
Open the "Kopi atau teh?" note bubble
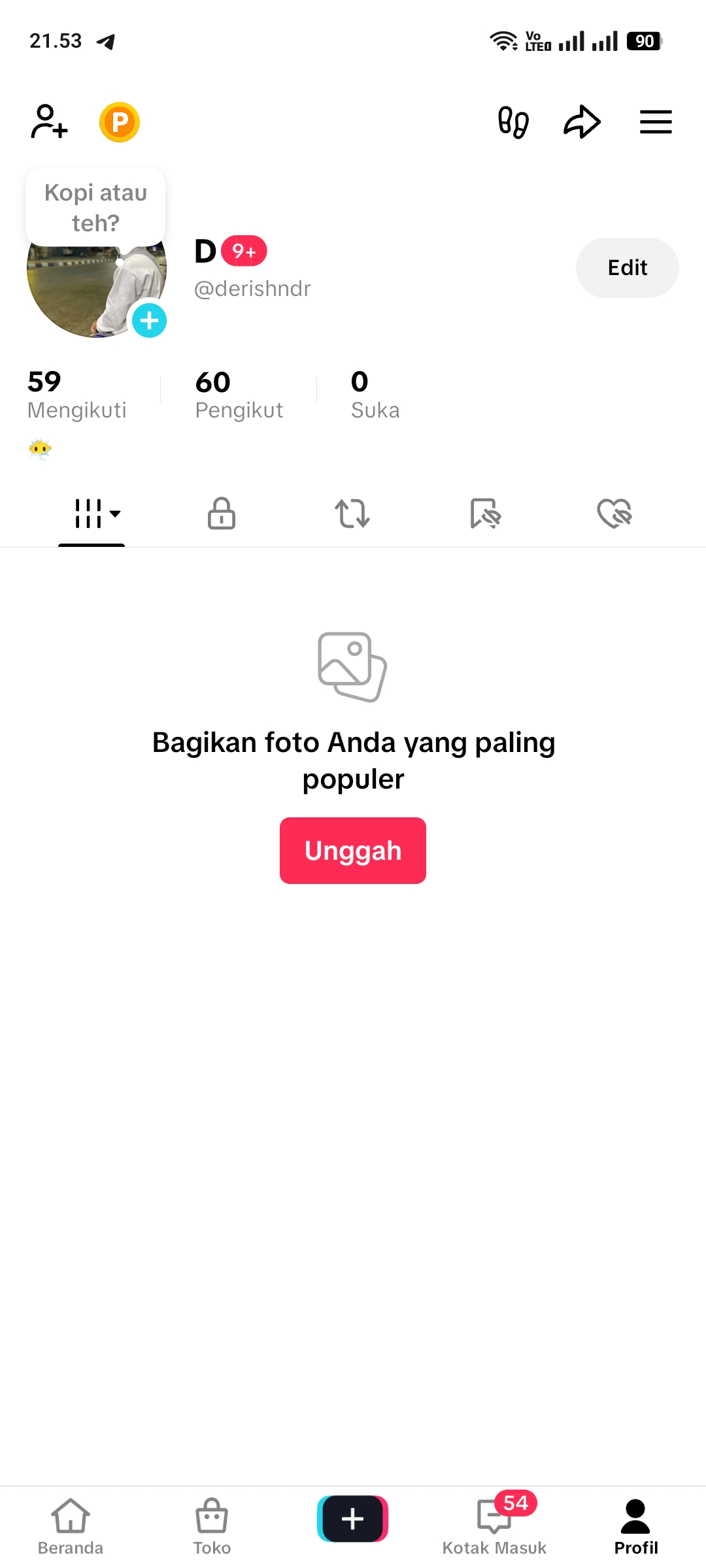tap(95, 208)
